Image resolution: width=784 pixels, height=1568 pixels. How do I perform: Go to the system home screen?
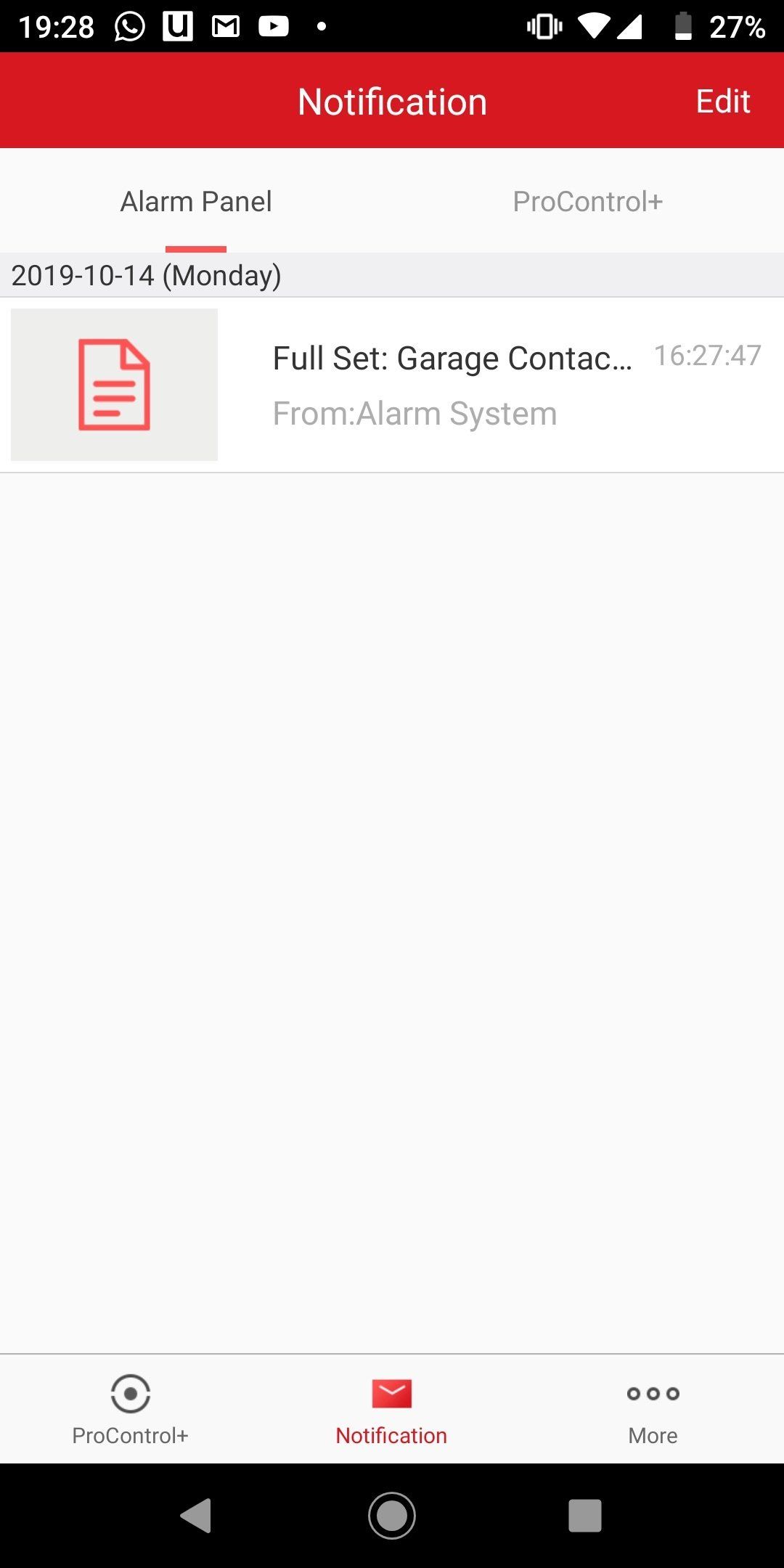point(392,1516)
